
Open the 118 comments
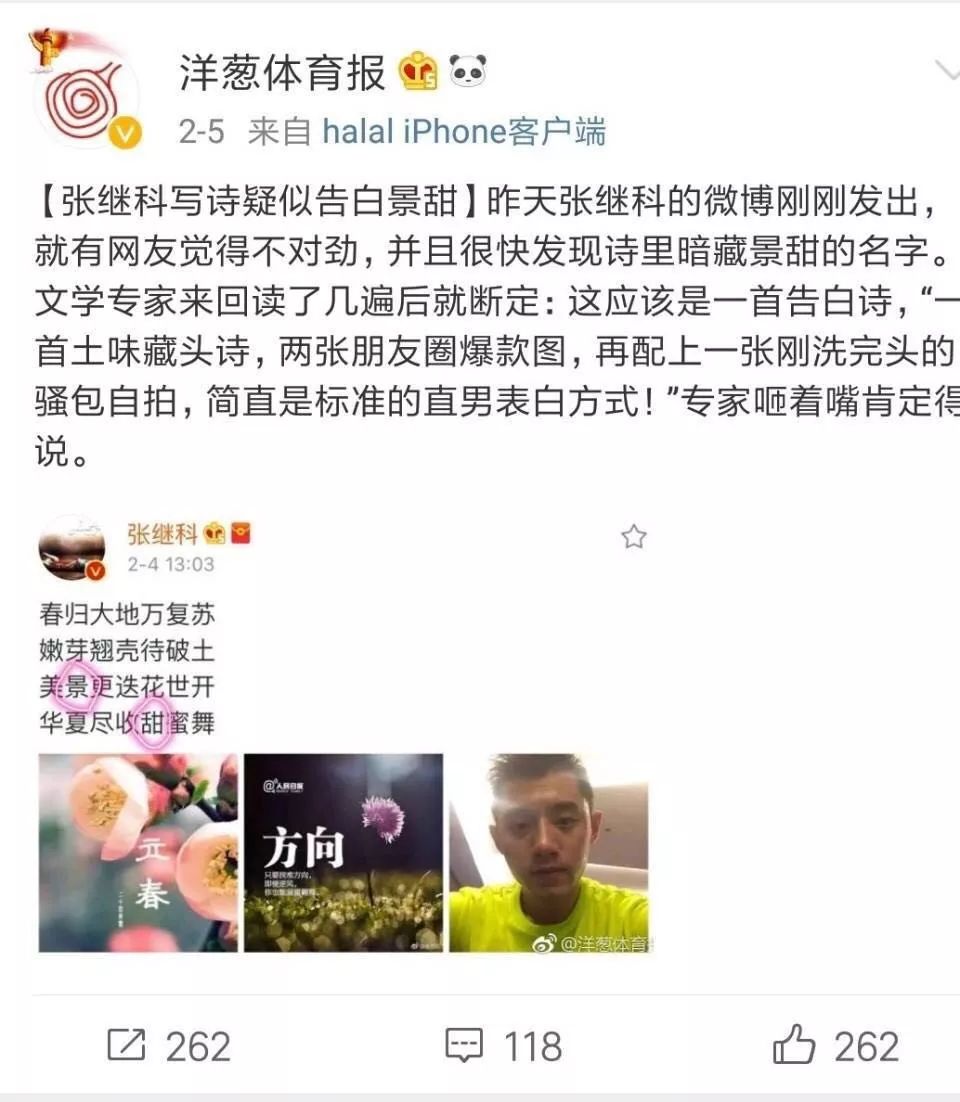(503, 1046)
